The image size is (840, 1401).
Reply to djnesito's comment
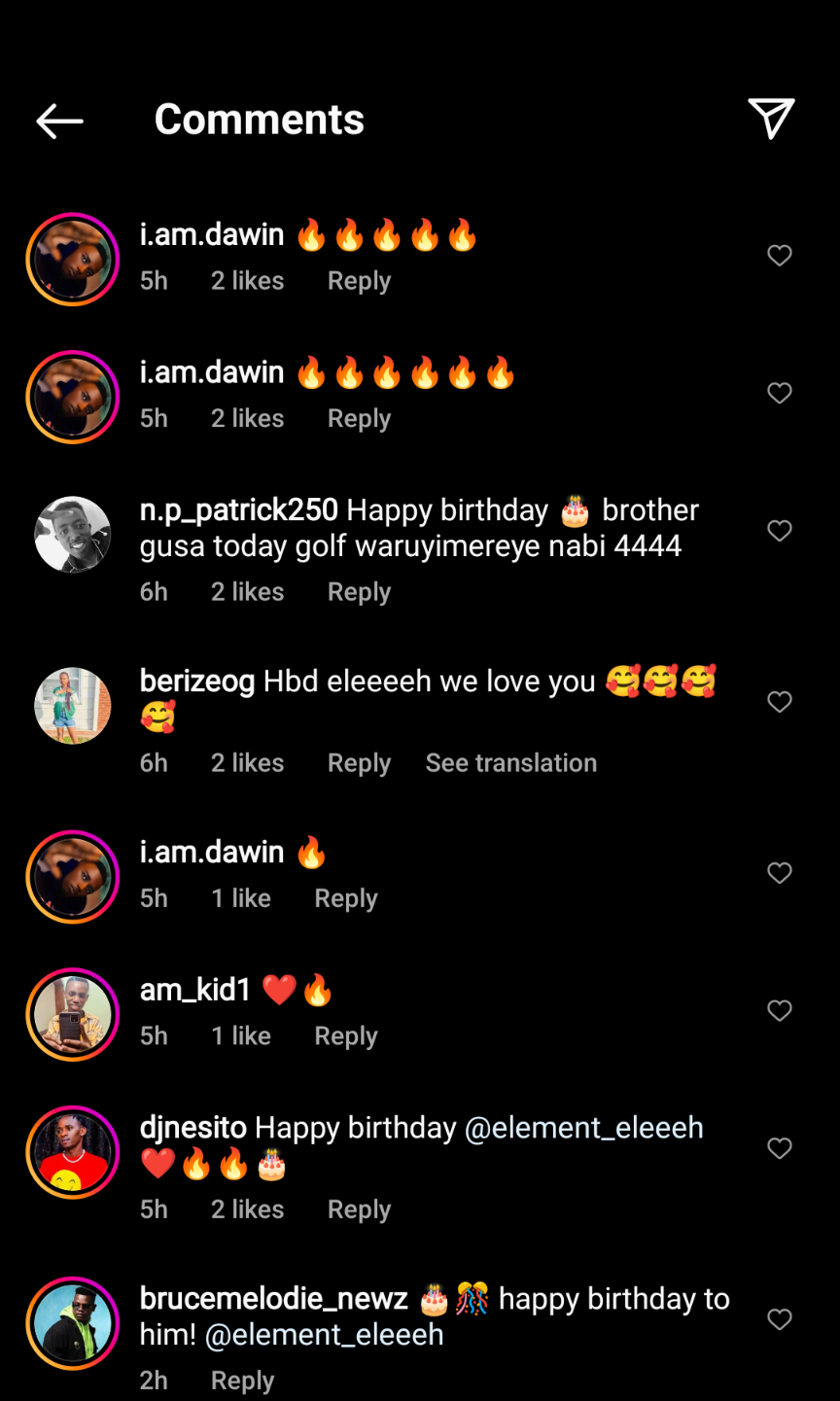point(359,1209)
